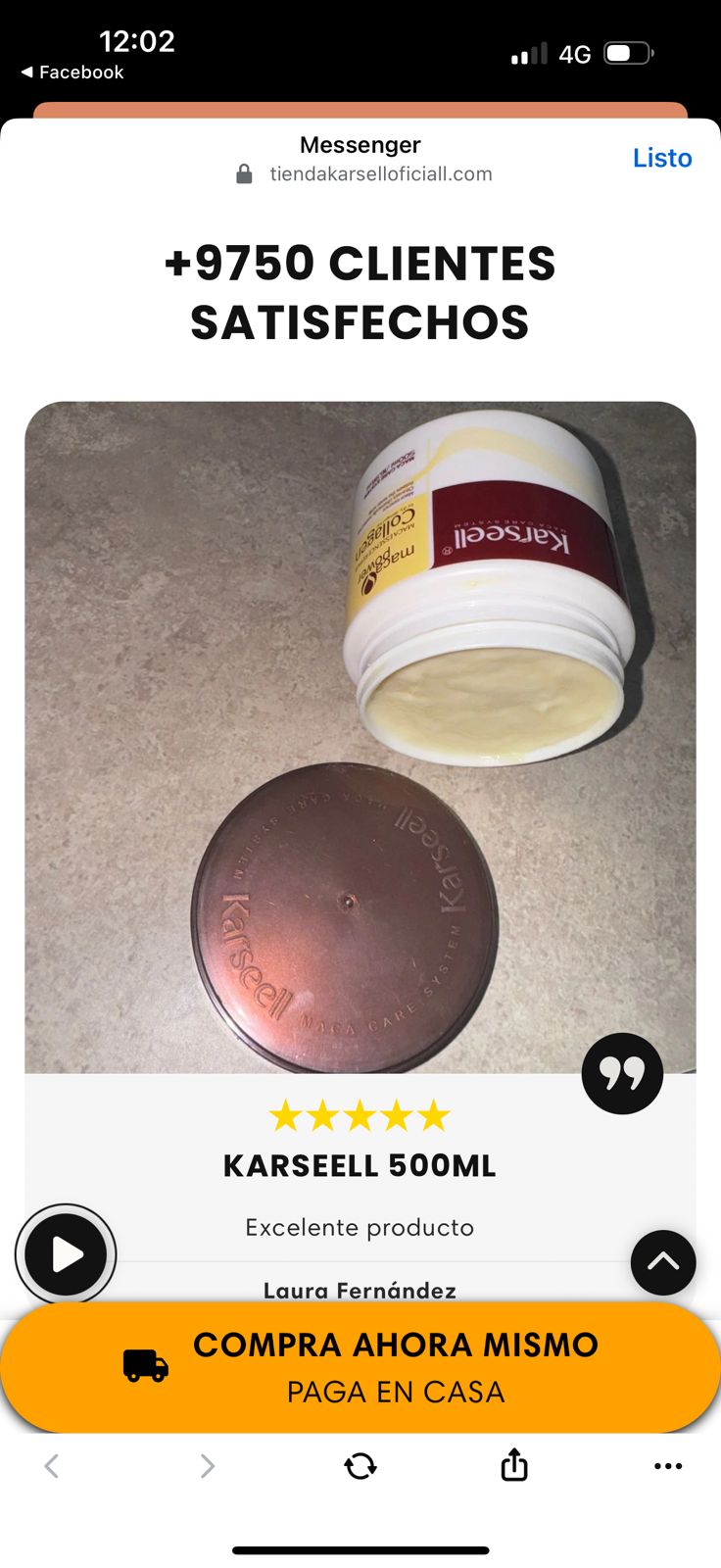Tap the Compra Ahora Mismo button

point(360,1367)
